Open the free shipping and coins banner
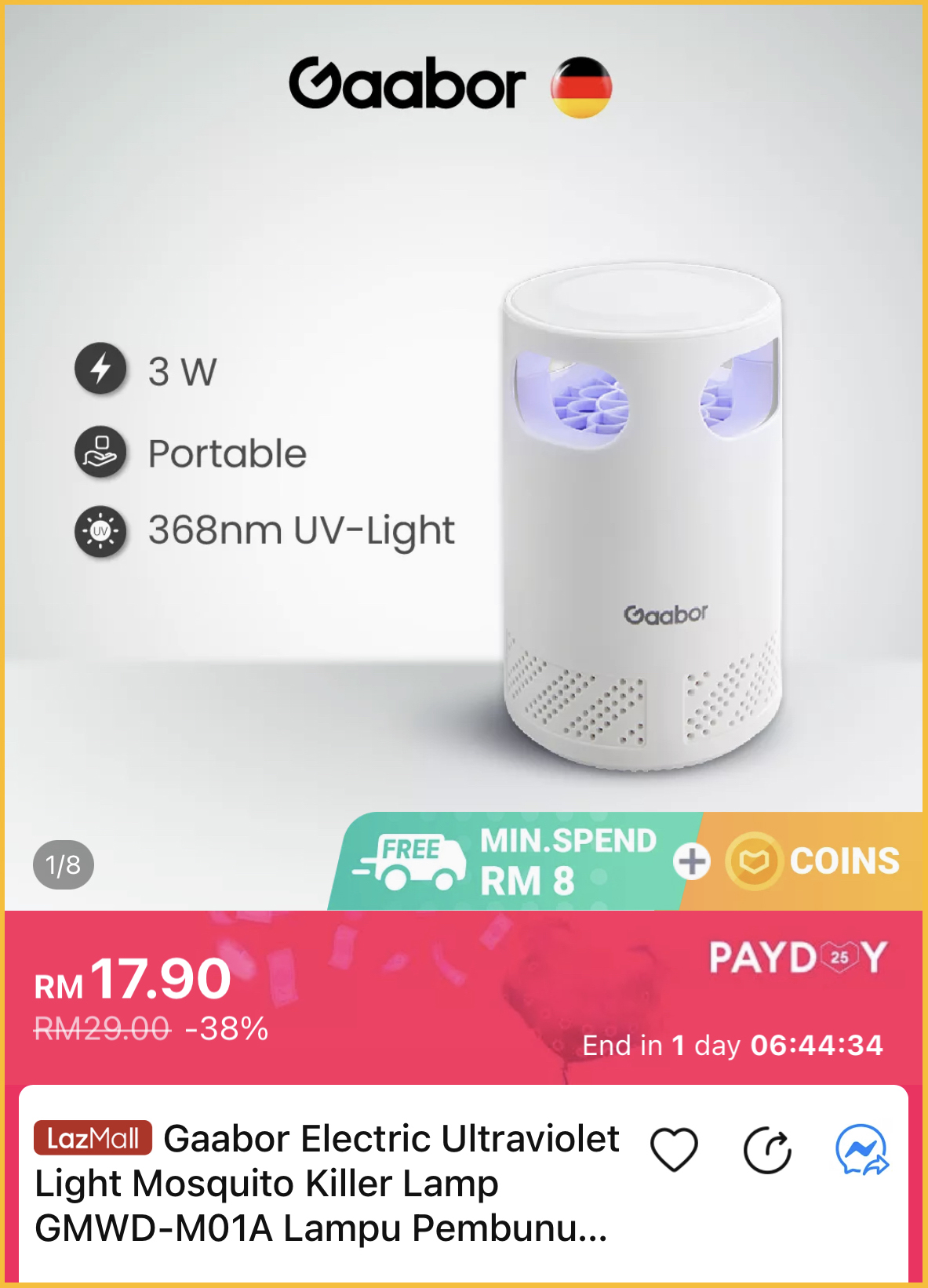 (x=628, y=861)
